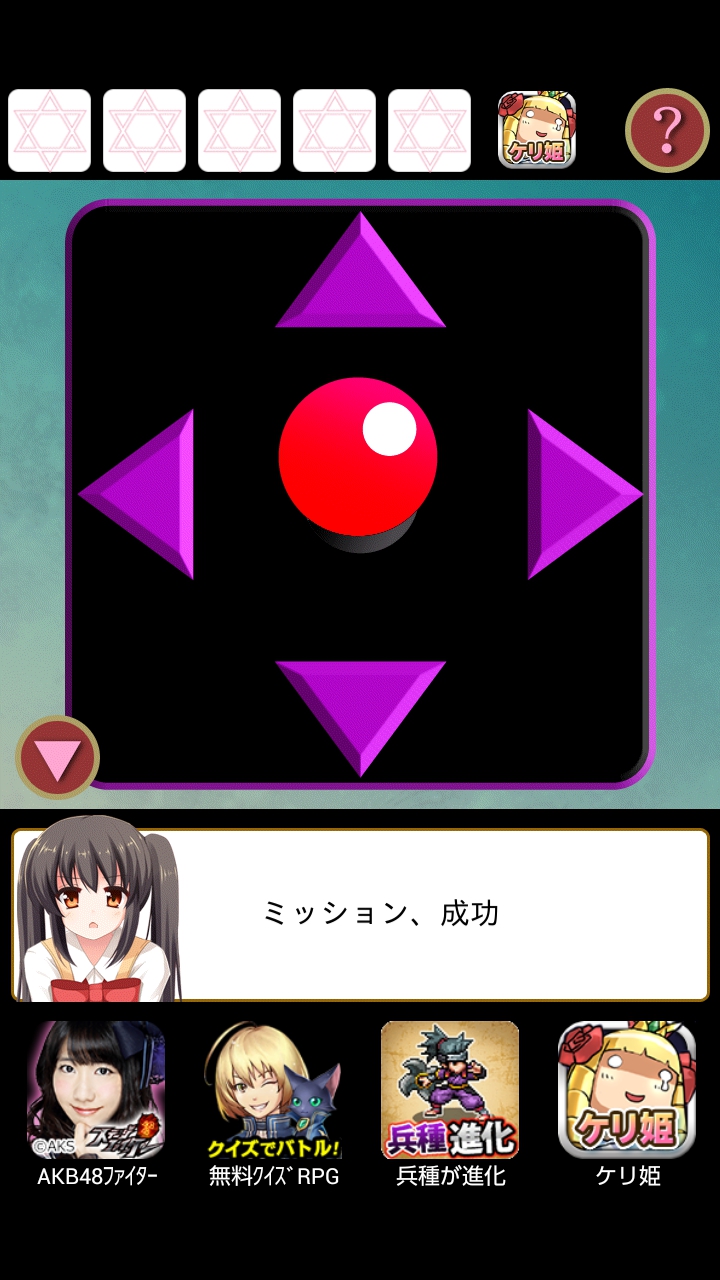720x1280 pixels.
Task: Tap the purple down arrow
Action: (x=360, y=705)
